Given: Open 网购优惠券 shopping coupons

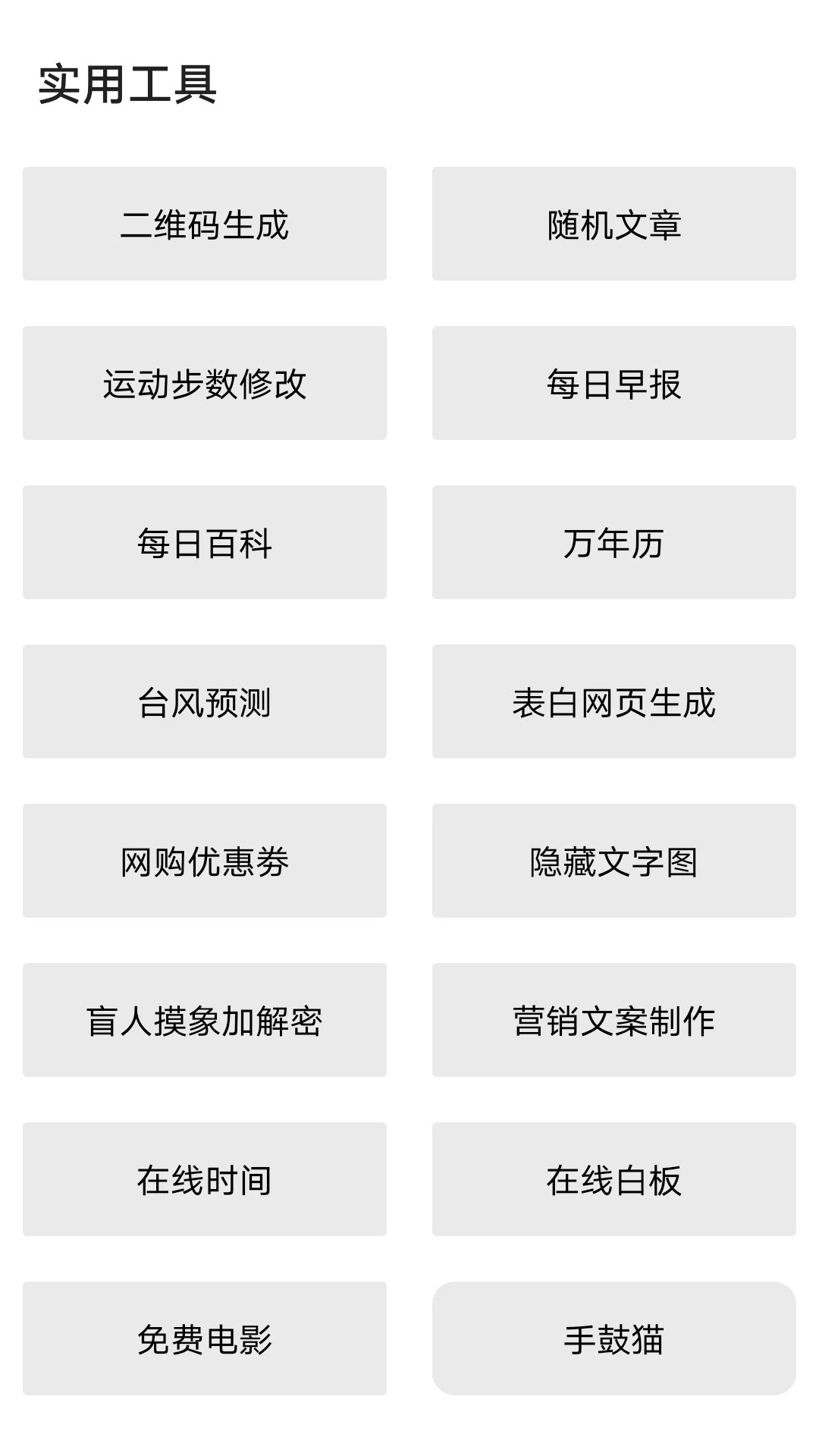Looking at the screenshot, I should (205, 861).
